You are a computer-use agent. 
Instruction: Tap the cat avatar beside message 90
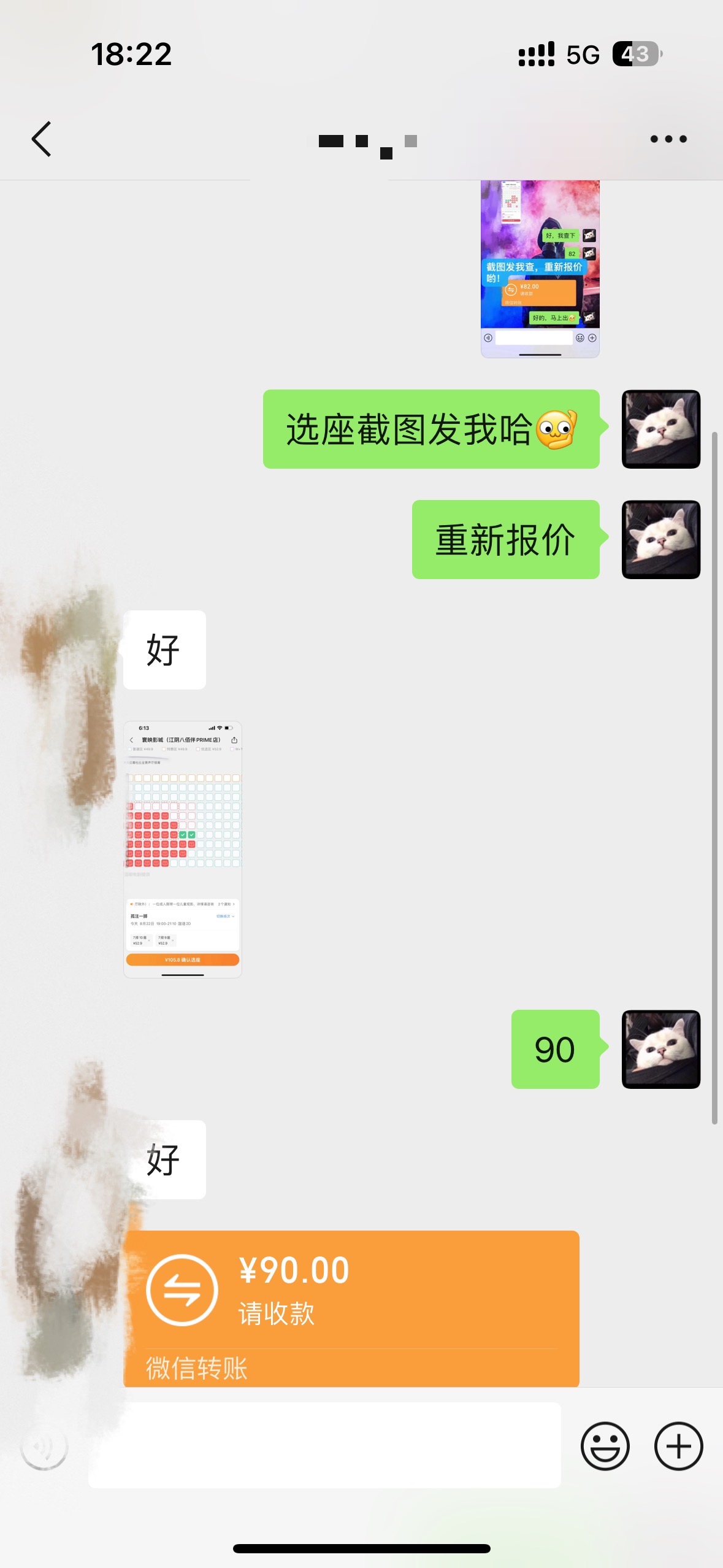(x=660, y=1049)
